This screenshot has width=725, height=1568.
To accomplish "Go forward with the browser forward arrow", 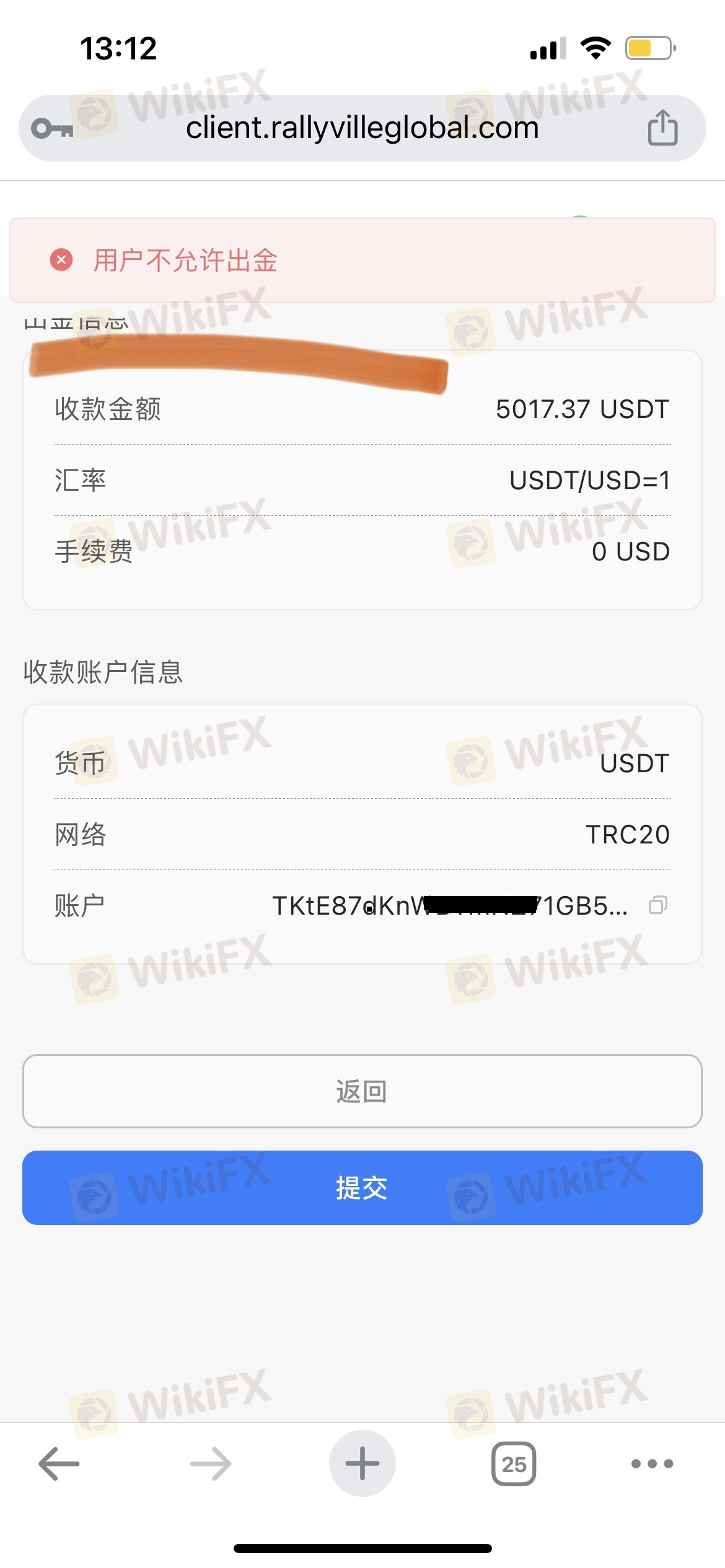I will (211, 1463).
